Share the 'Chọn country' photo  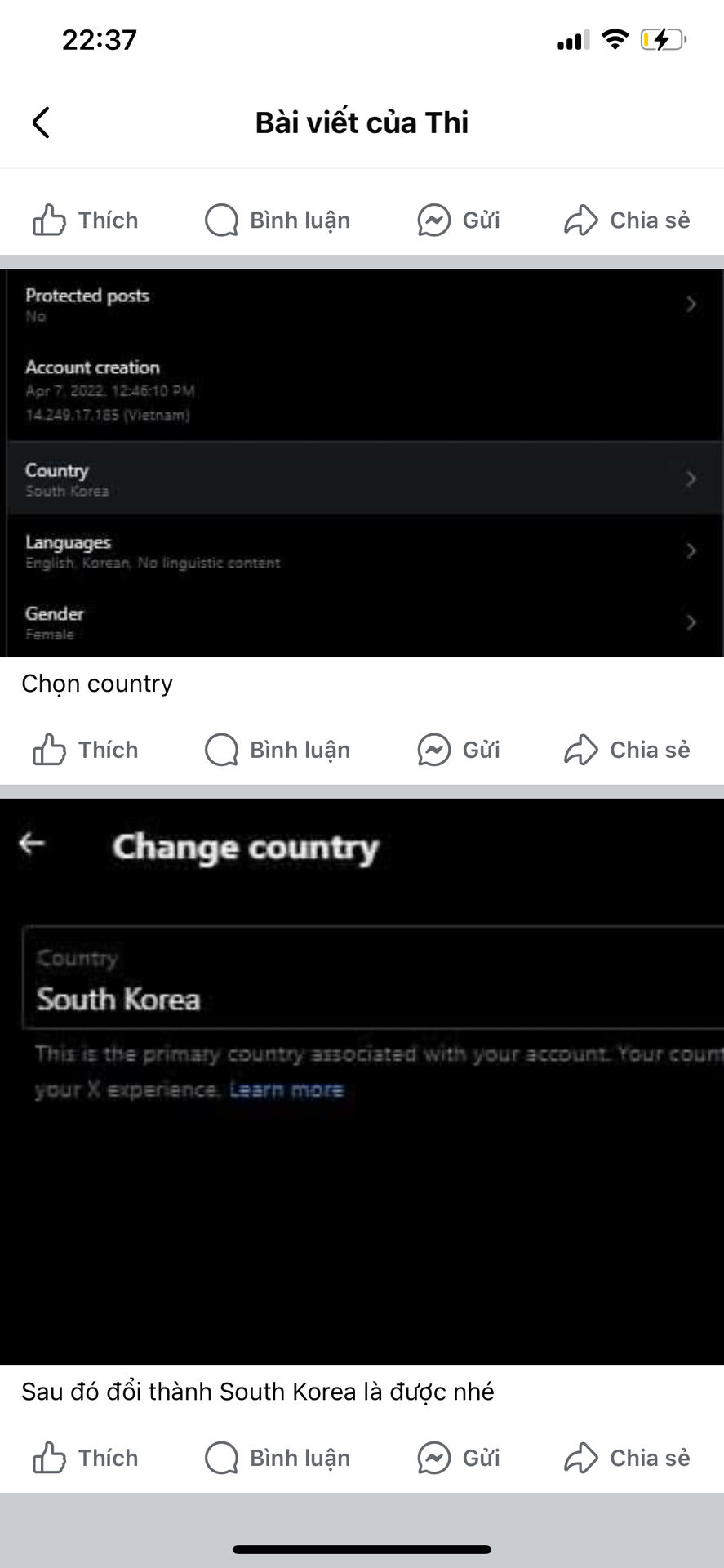(x=627, y=750)
